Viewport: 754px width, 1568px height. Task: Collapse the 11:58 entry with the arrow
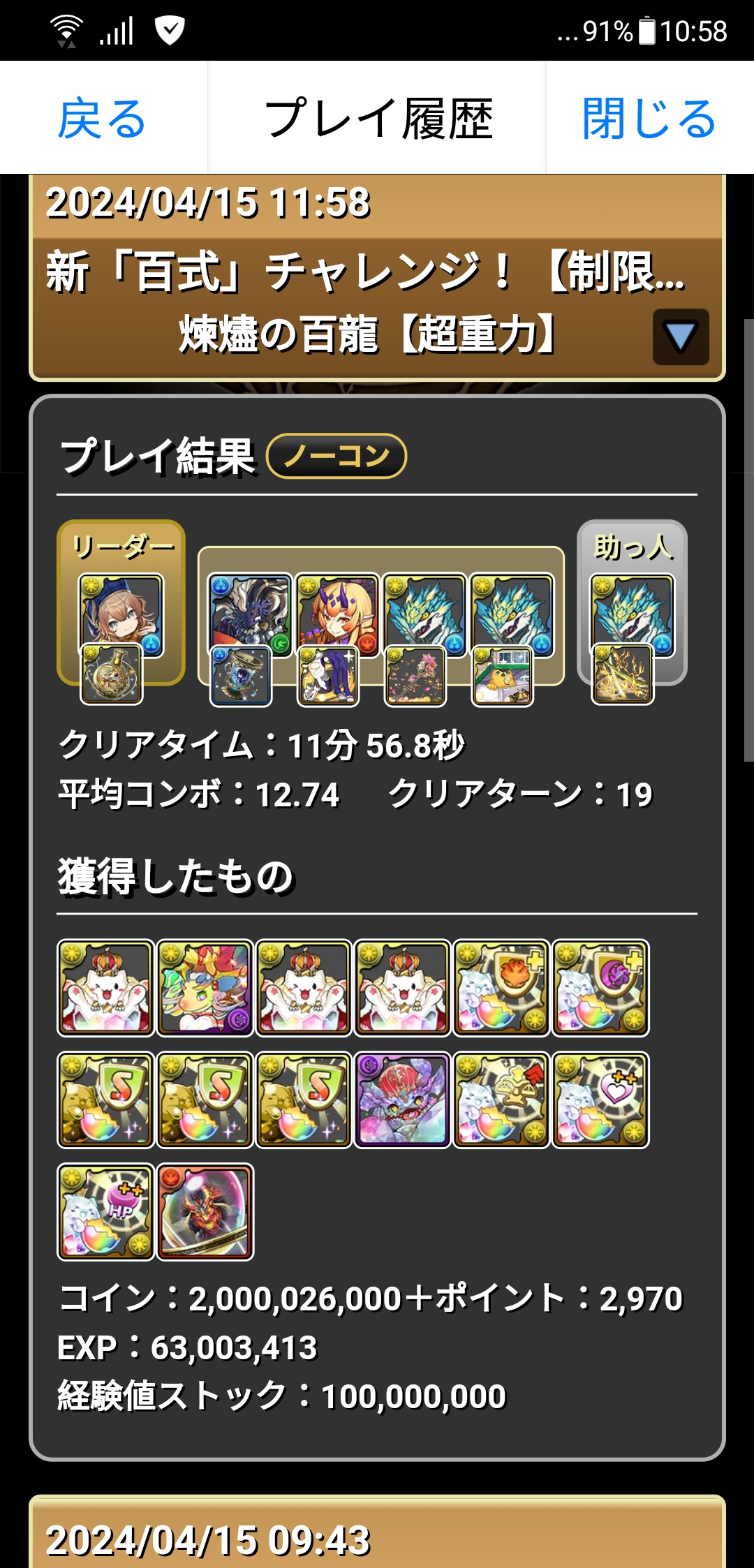(680, 337)
